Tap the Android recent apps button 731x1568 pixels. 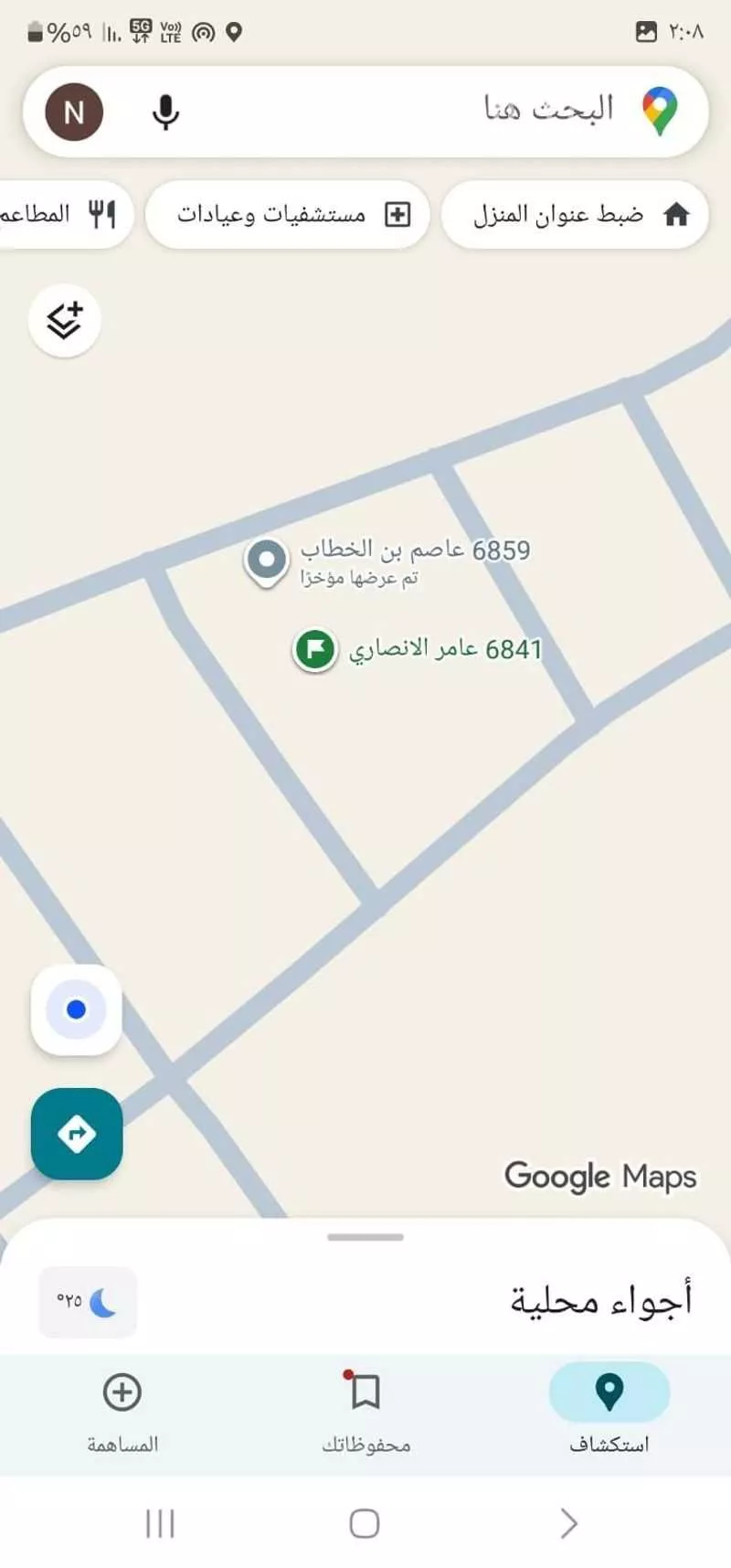161,1522
